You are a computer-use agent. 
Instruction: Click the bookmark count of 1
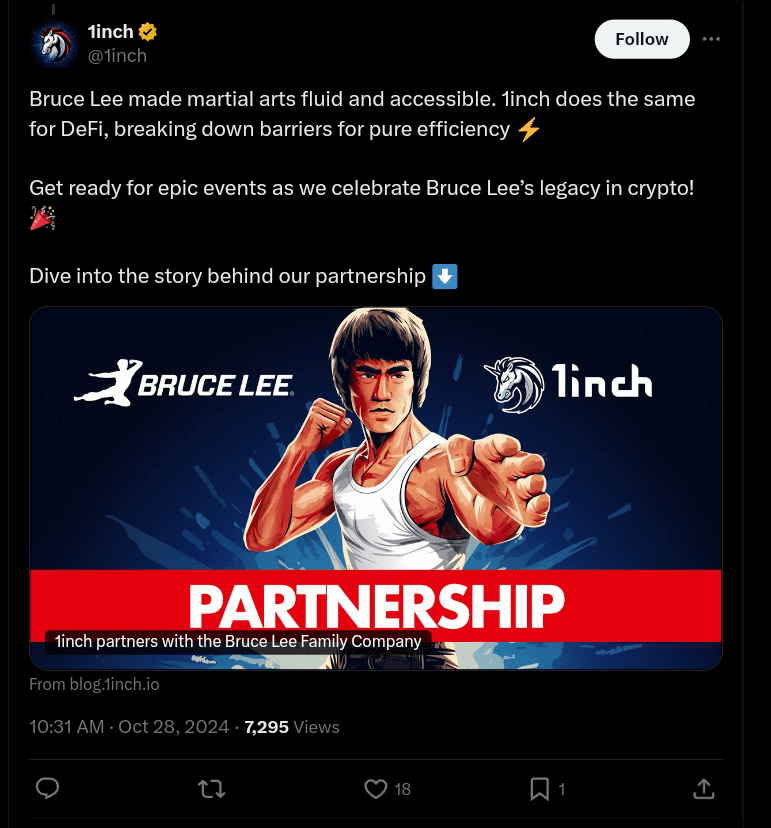tap(561, 789)
